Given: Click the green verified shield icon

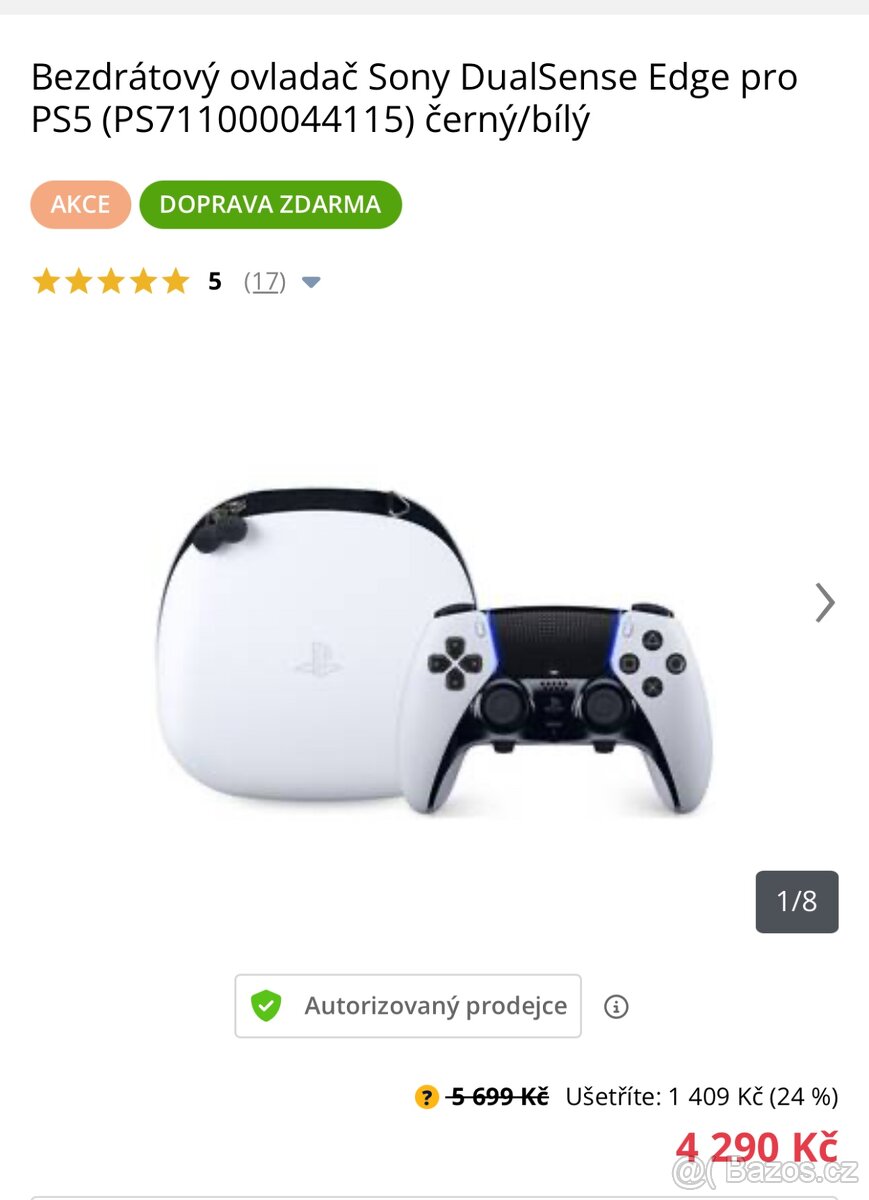Looking at the screenshot, I should pos(265,1005).
